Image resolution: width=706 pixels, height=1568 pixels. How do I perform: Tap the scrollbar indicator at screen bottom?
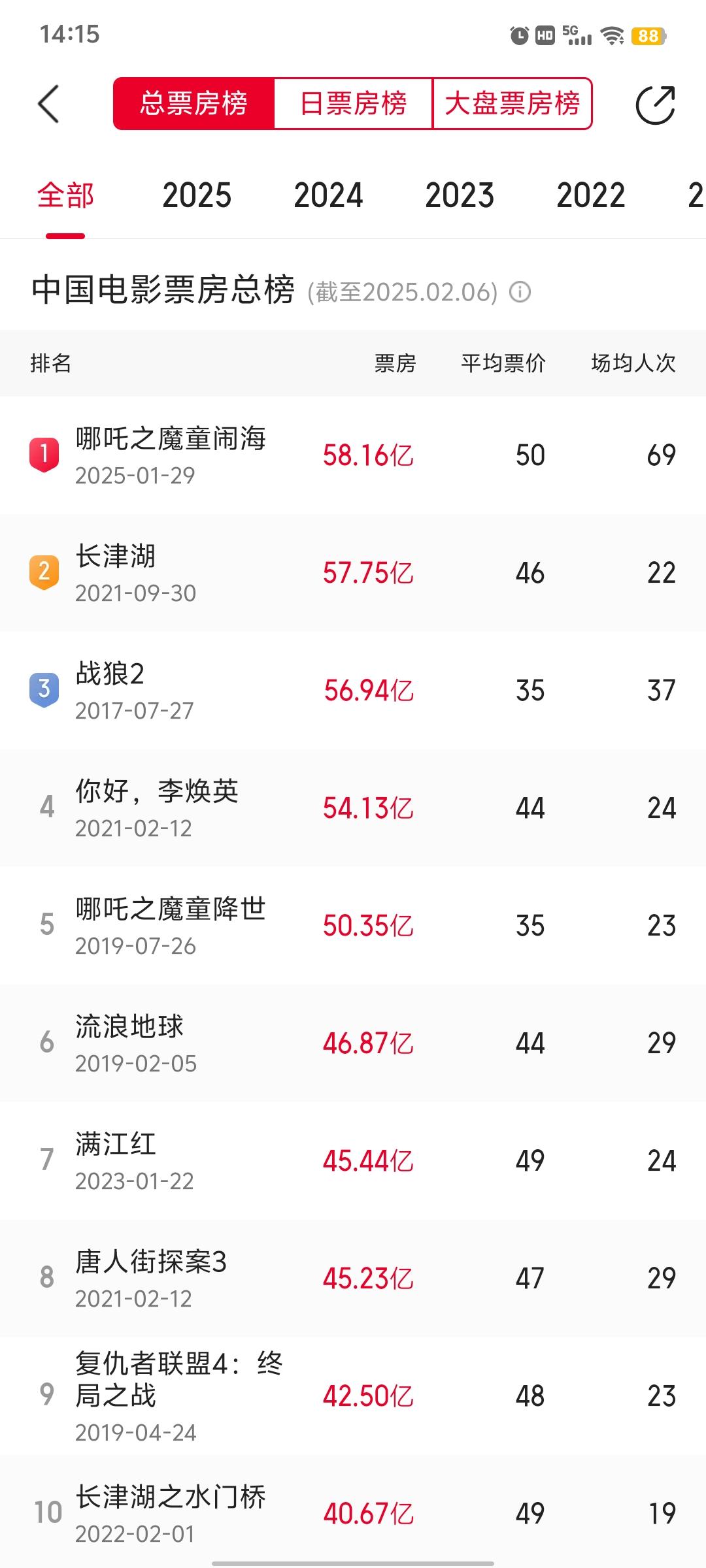click(353, 1563)
